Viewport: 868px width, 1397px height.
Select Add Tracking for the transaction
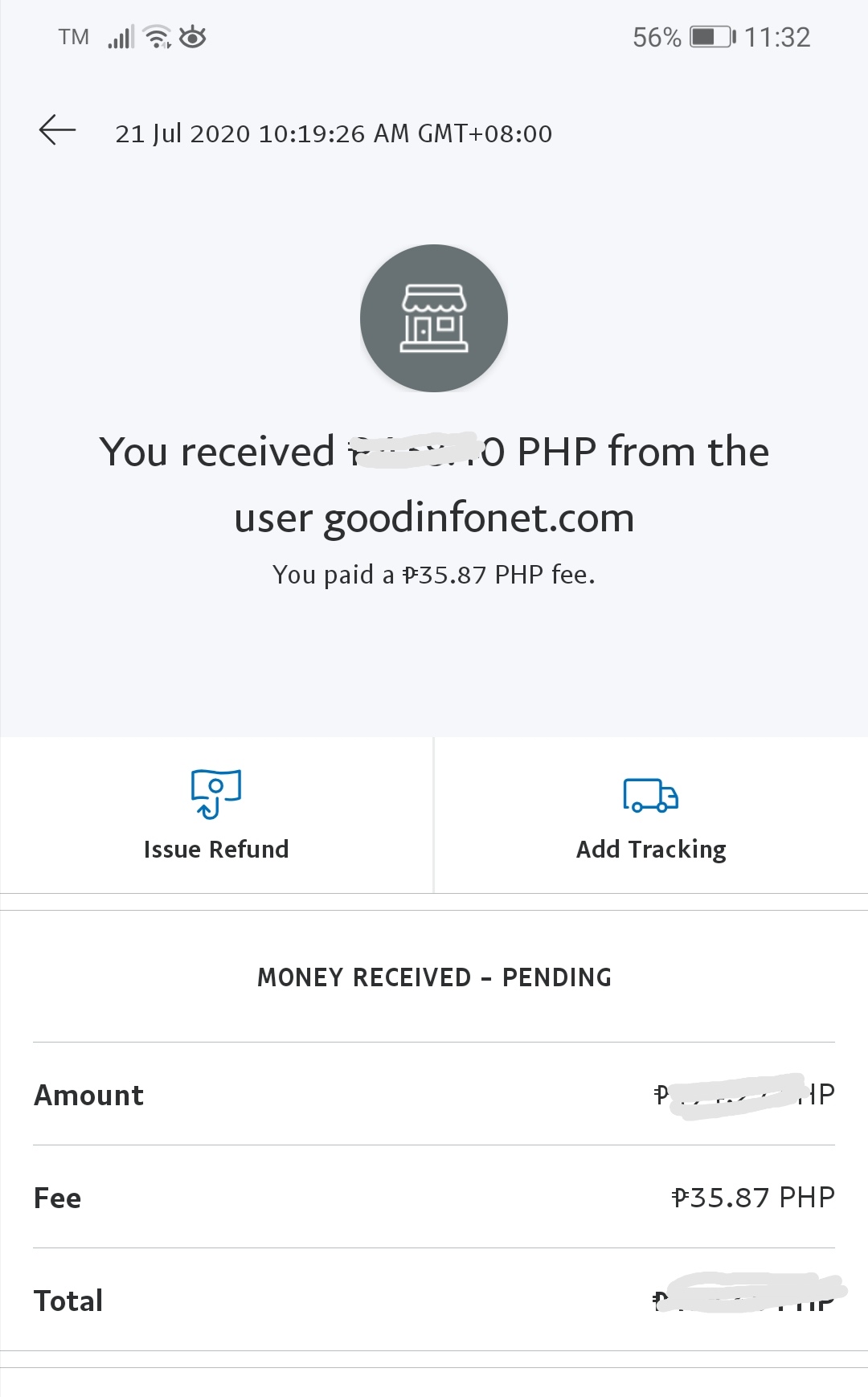pyautogui.click(x=651, y=815)
